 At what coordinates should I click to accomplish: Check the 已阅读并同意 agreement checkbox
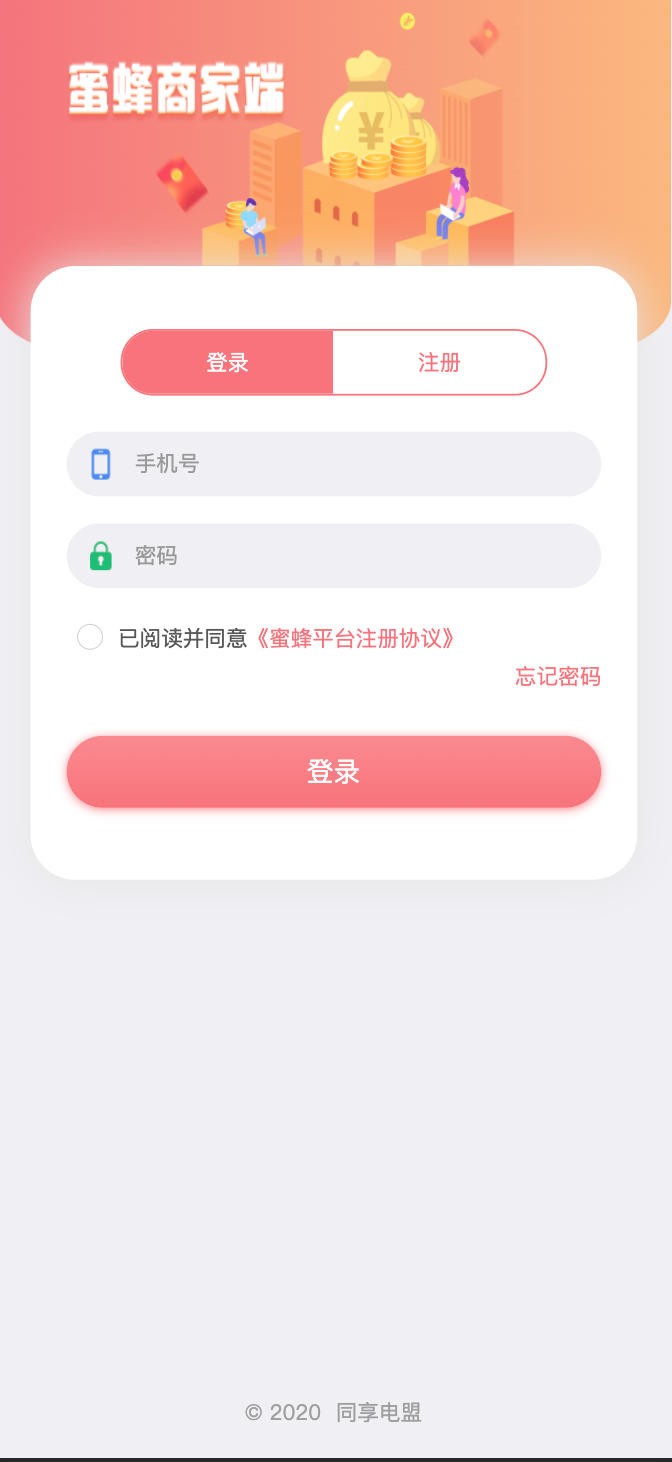click(90, 637)
